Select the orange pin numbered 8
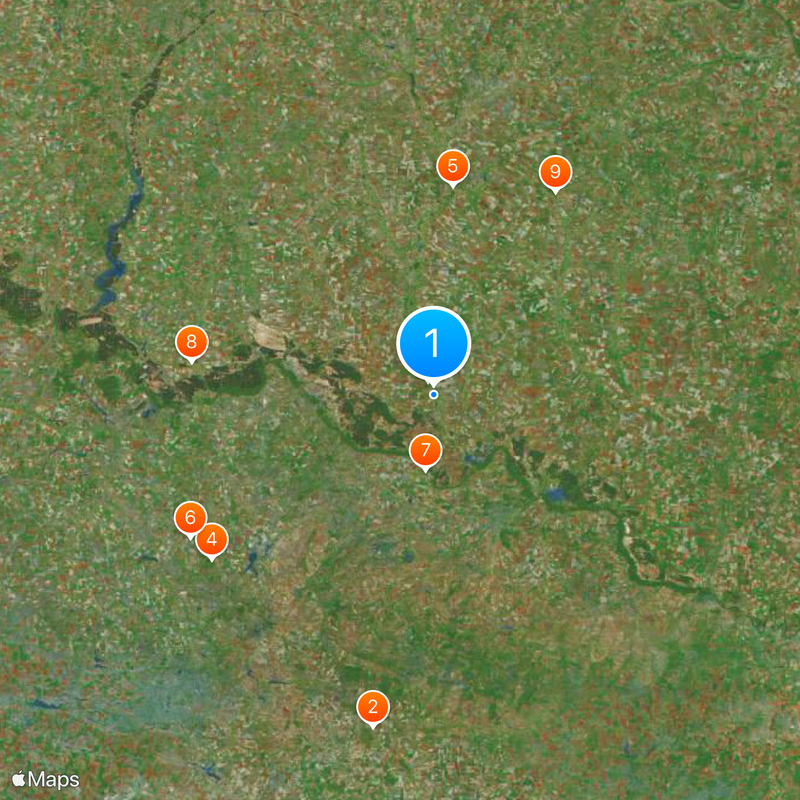 191,342
